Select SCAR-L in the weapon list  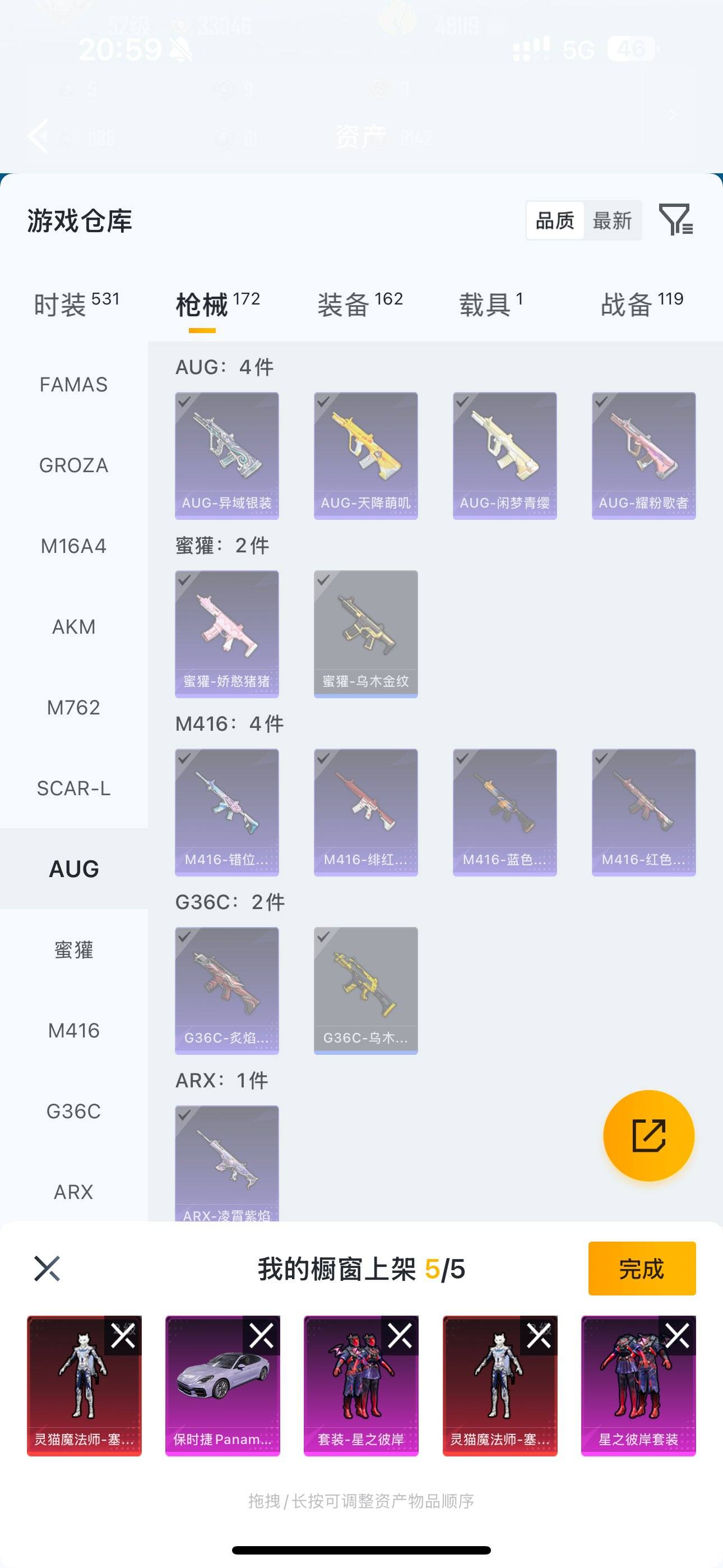tap(73, 788)
